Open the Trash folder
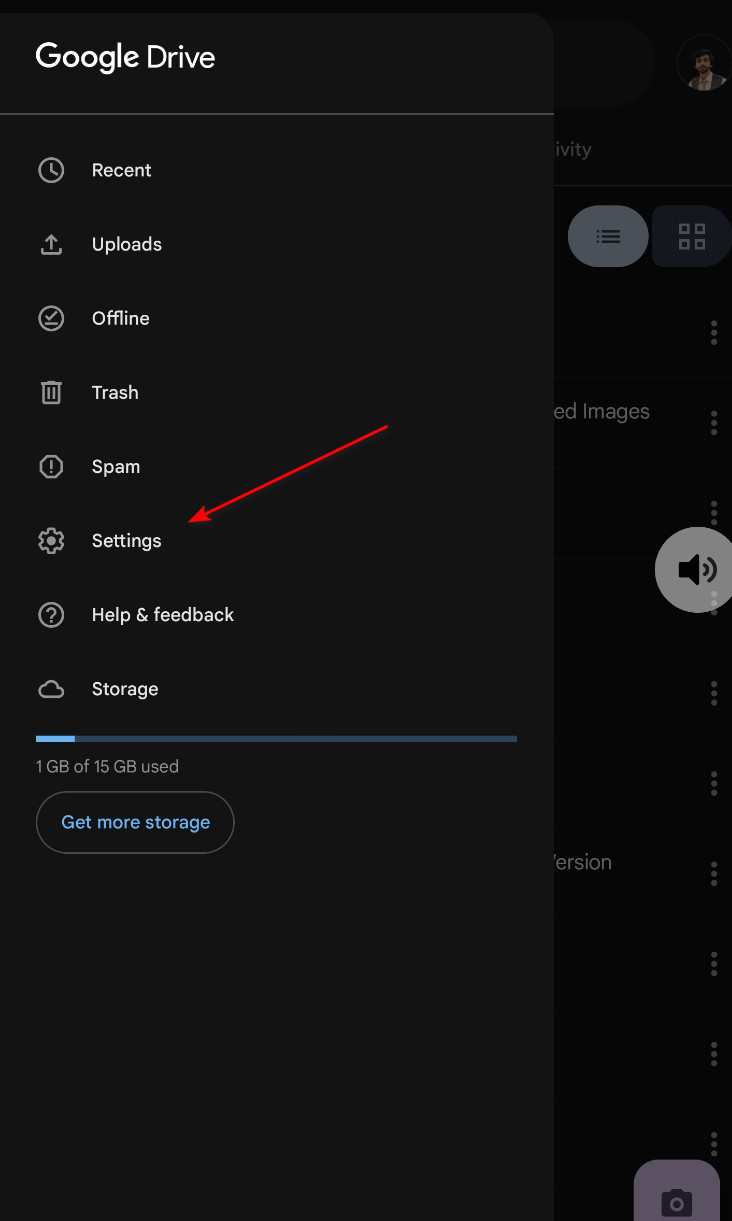 pyautogui.click(x=114, y=392)
